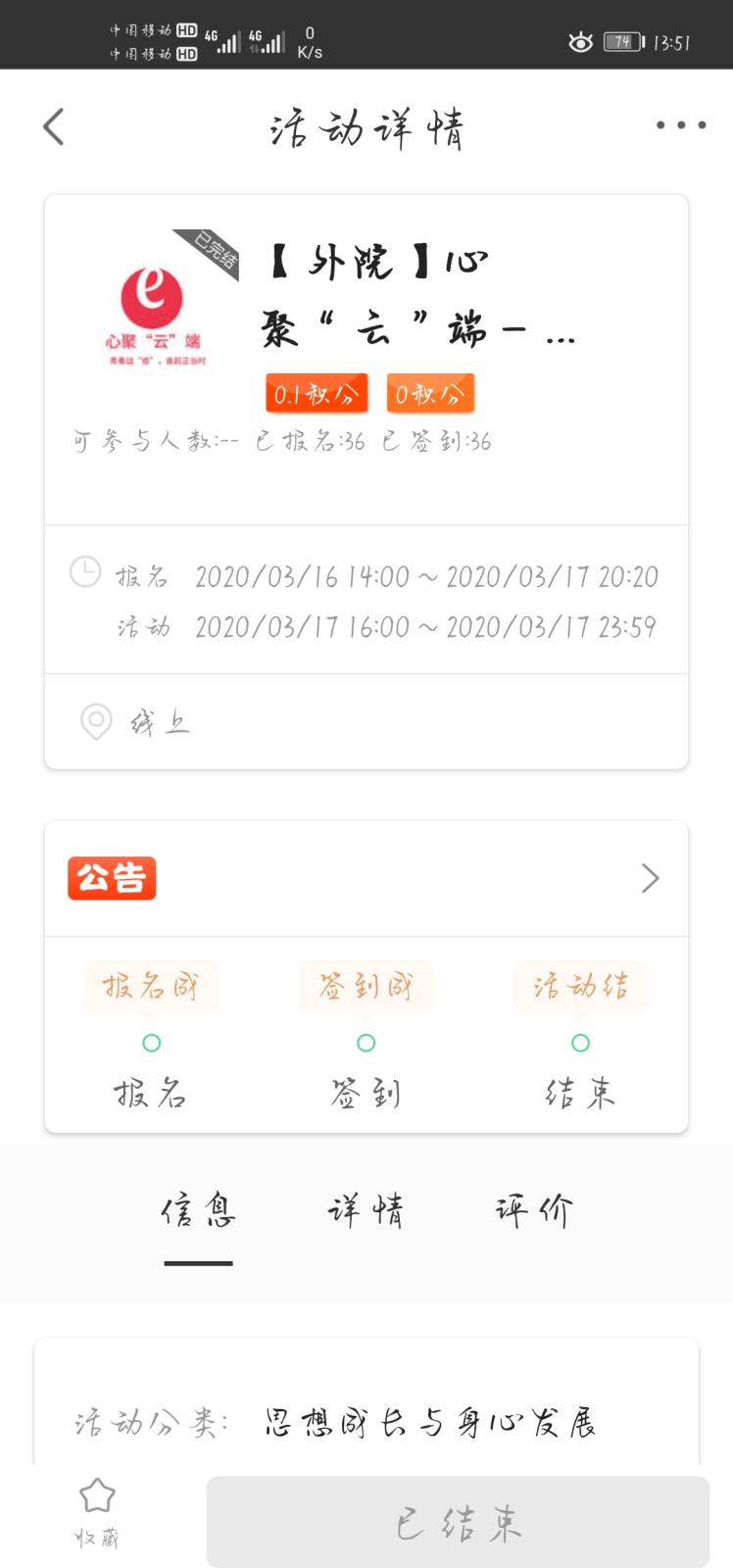Select the 信息 tab
This screenshot has height=1568, width=733.
198,1211
